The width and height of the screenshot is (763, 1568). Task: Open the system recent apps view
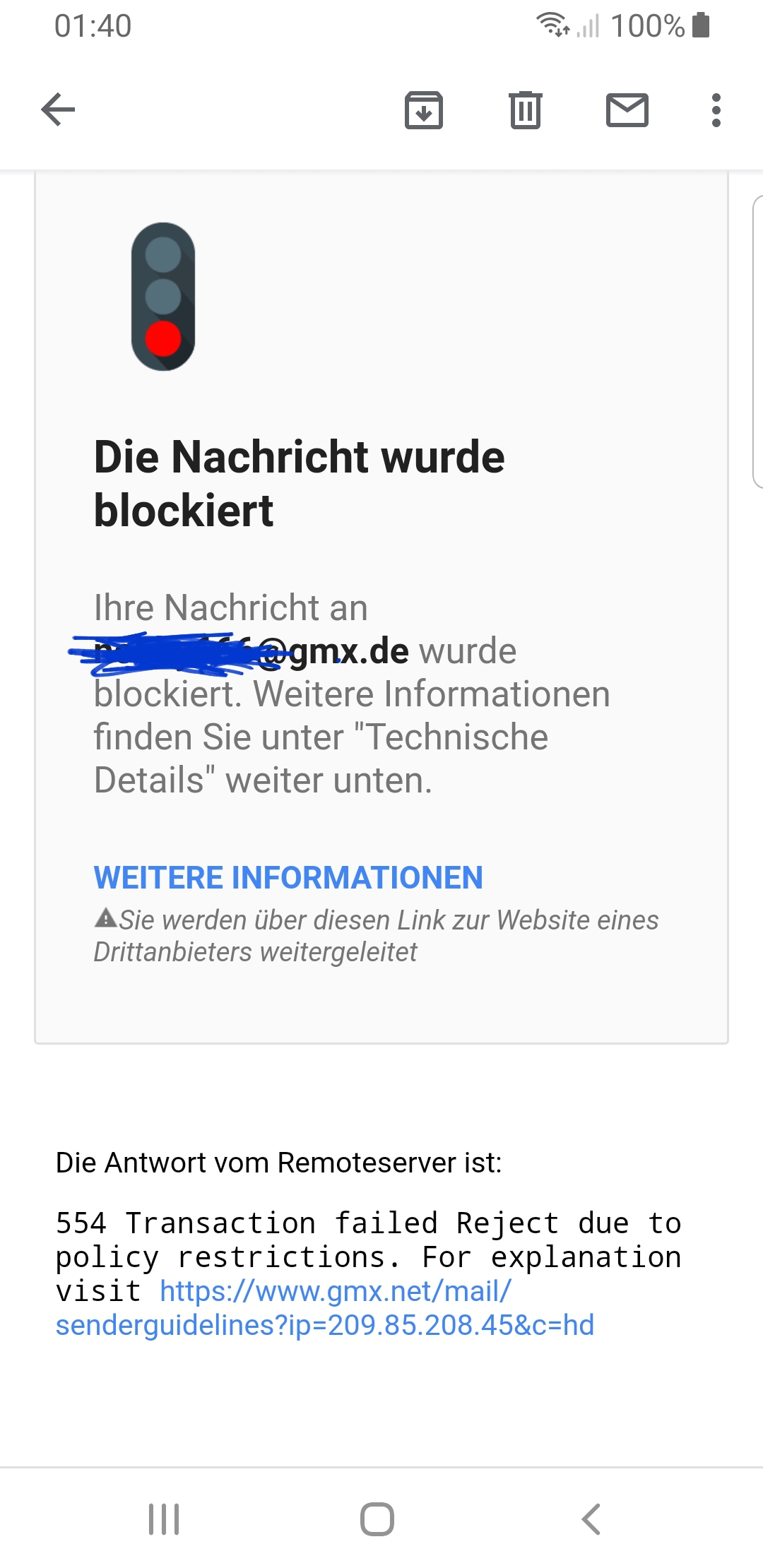[164, 1519]
